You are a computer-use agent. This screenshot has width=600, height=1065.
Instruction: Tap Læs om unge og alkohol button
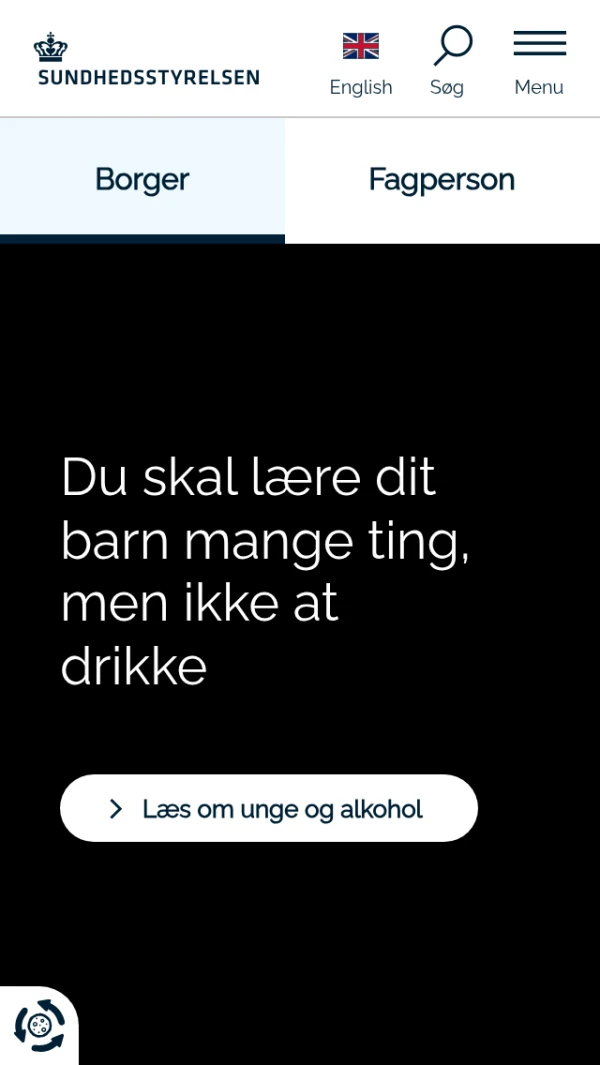pyautogui.click(x=268, y=808)
